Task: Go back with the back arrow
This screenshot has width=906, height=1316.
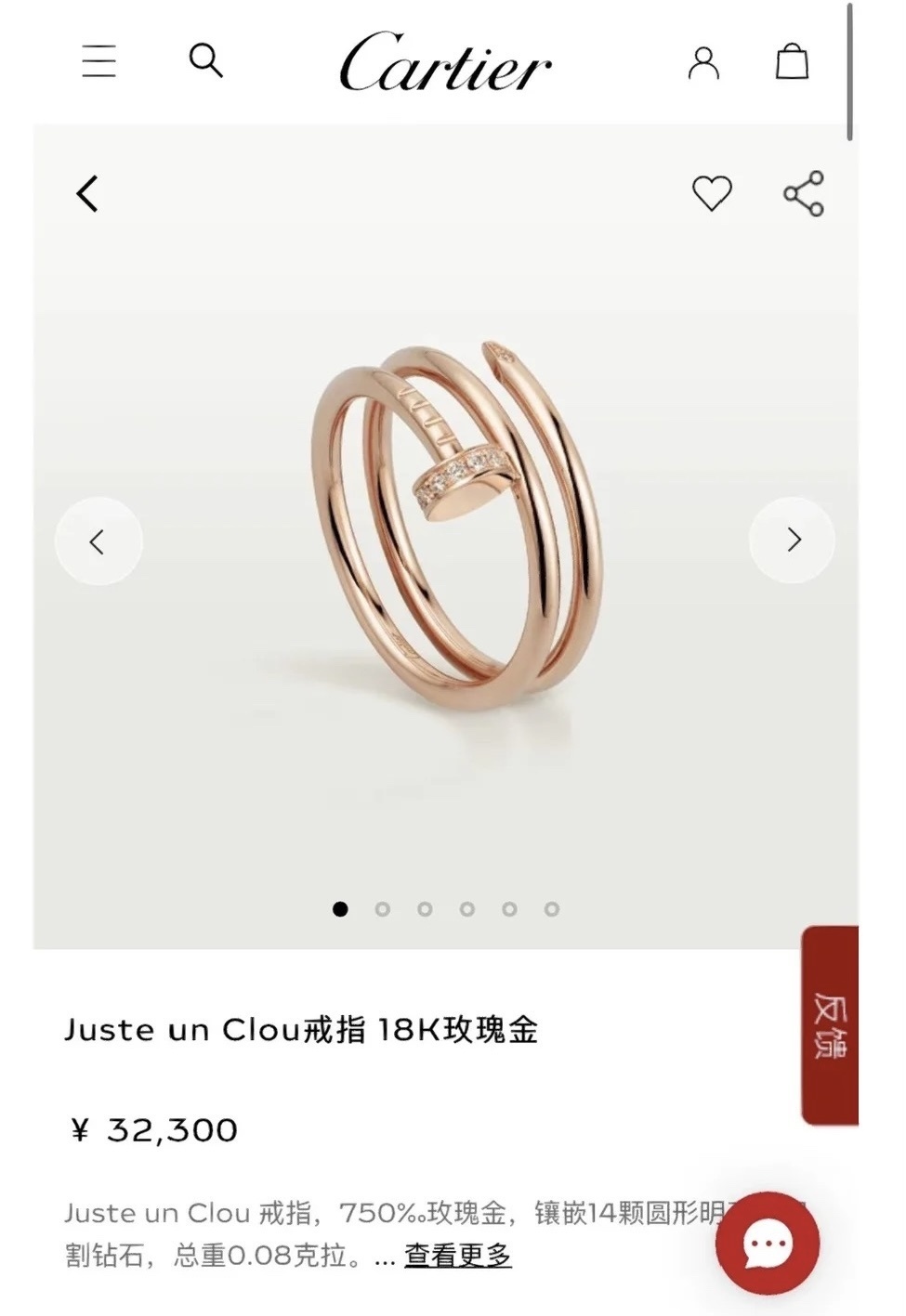Action: pos(87,194)
